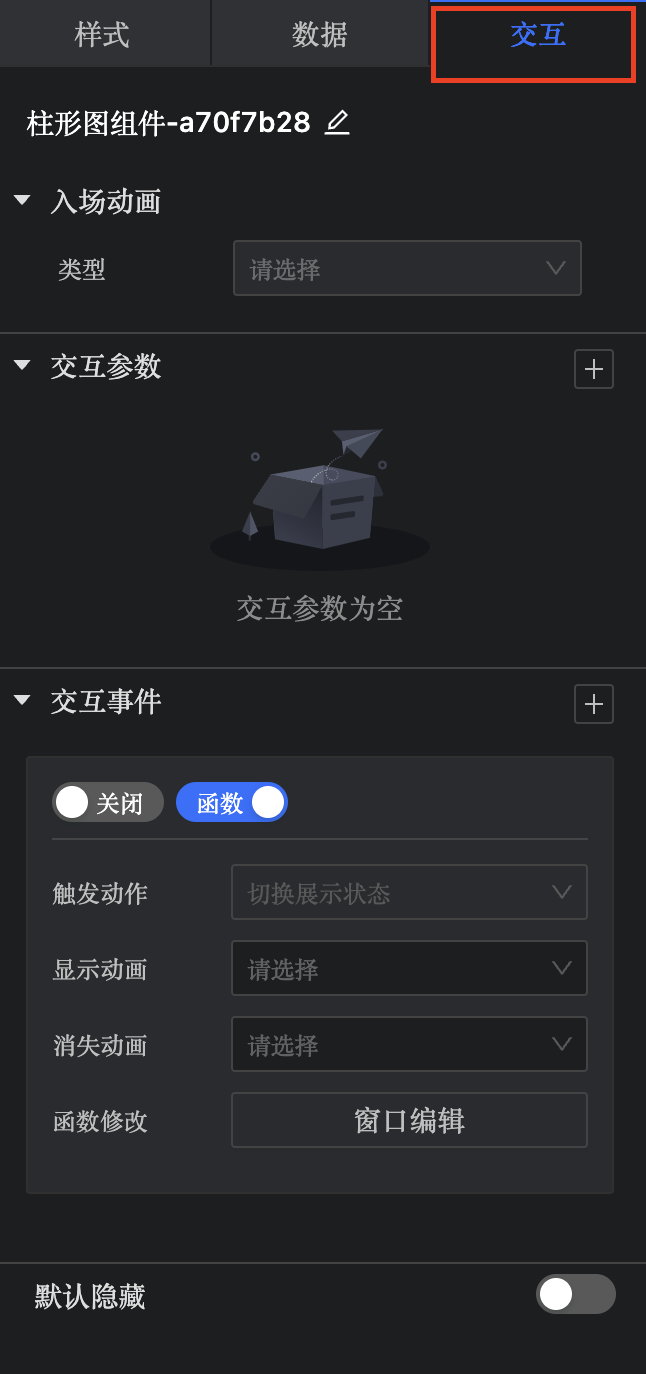Switch to the 样式 tab
The image size is (646, 1374).
click(x=103, y=35)
